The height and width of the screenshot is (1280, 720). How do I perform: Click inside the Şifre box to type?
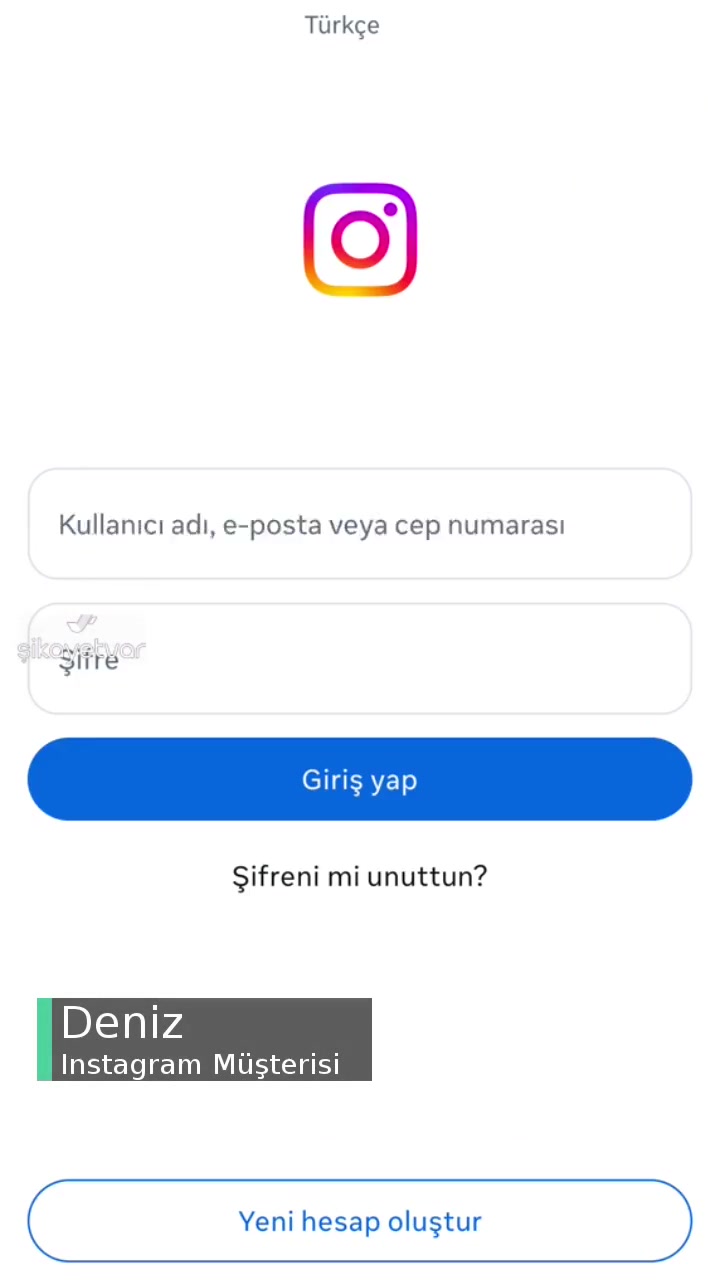(x=360, y=659)
